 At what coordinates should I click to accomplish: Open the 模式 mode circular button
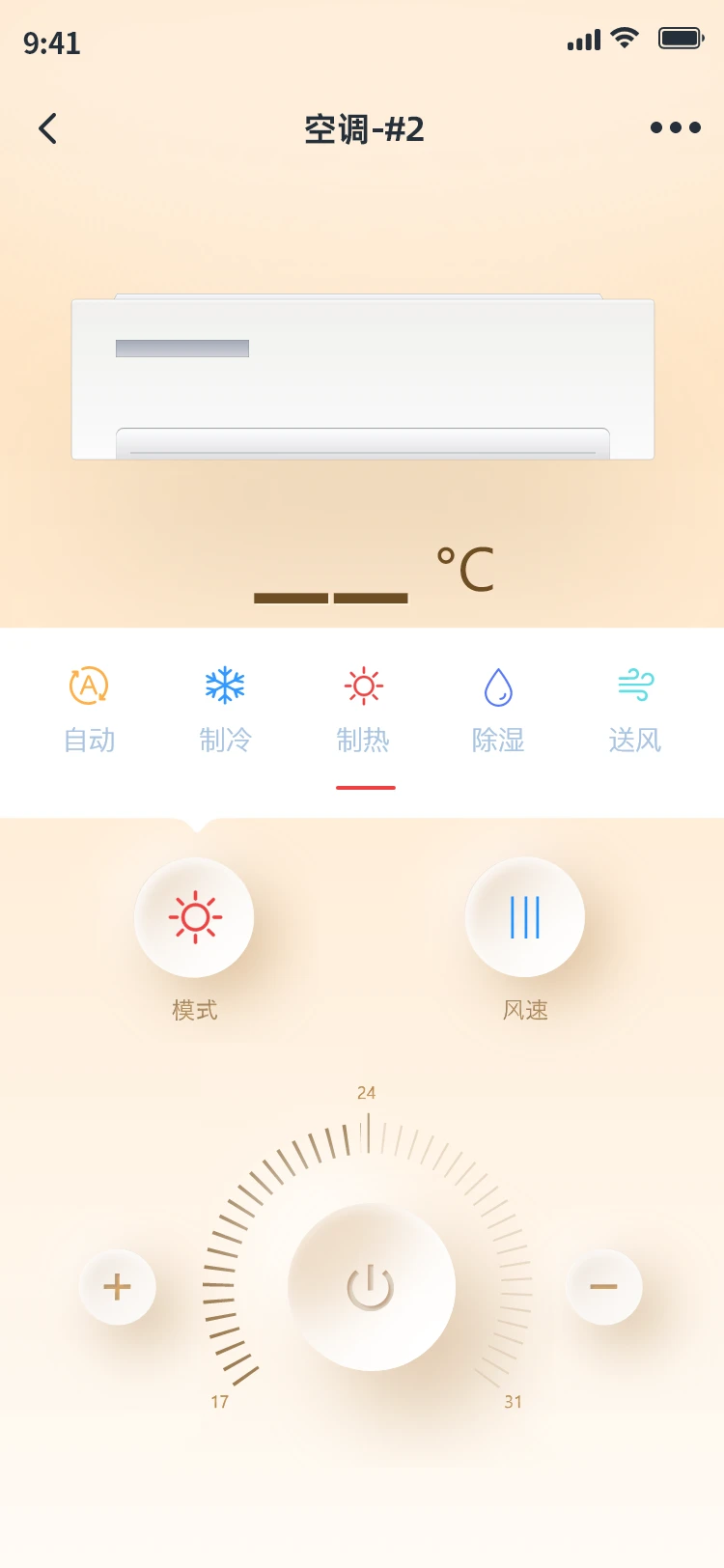194,915
